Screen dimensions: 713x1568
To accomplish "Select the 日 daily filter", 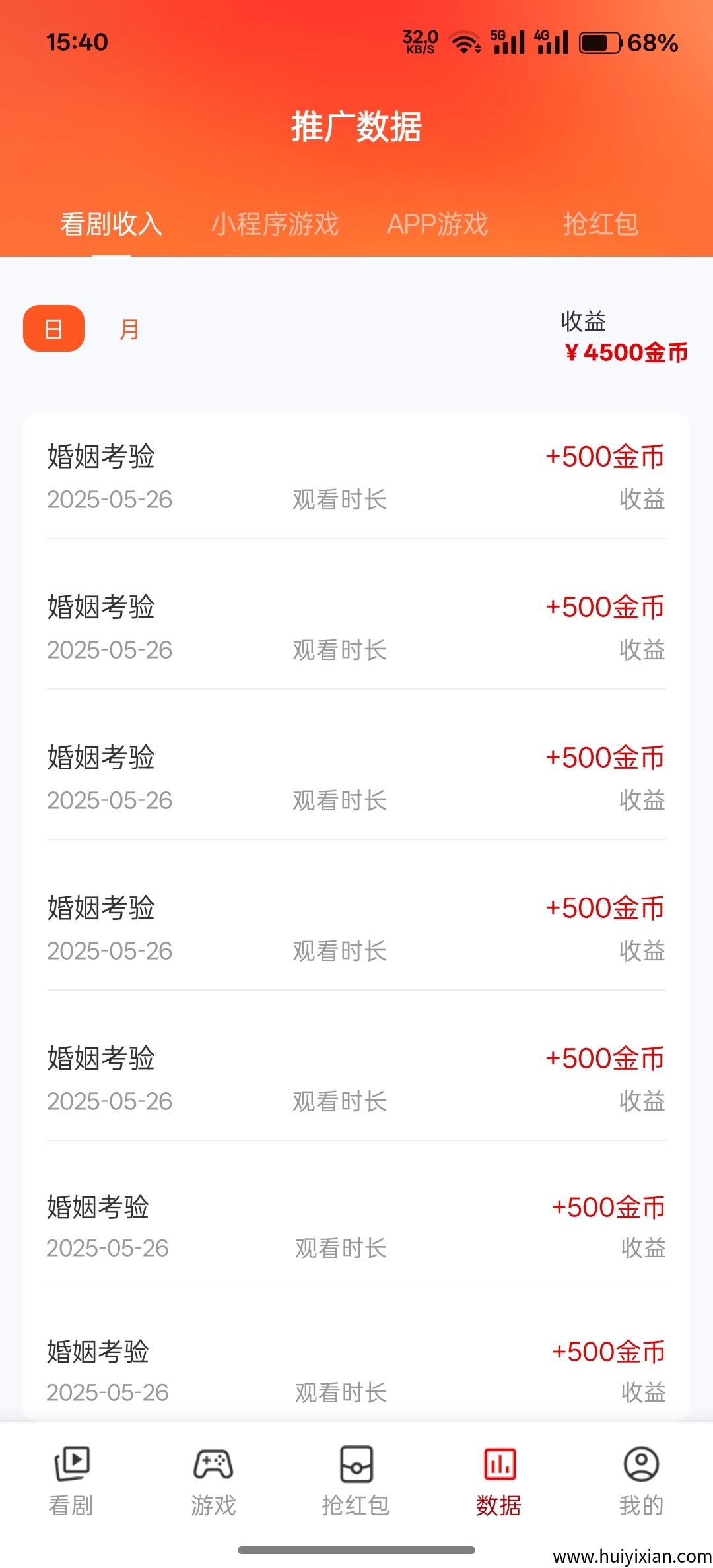I will 53,329.
